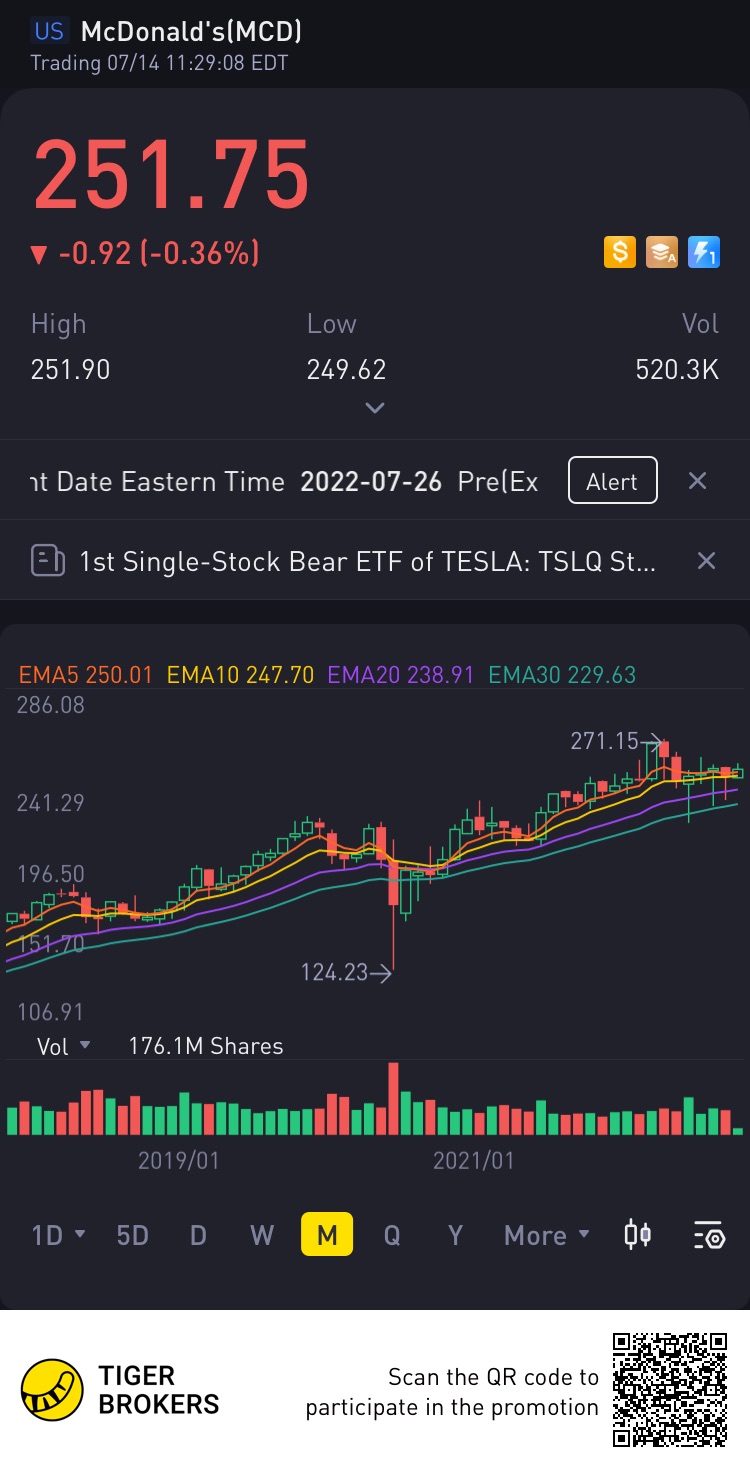The width and height of the screenshot is (750, 1470).
Task: Open chart indicator settings
Action: coord(708,1235)
